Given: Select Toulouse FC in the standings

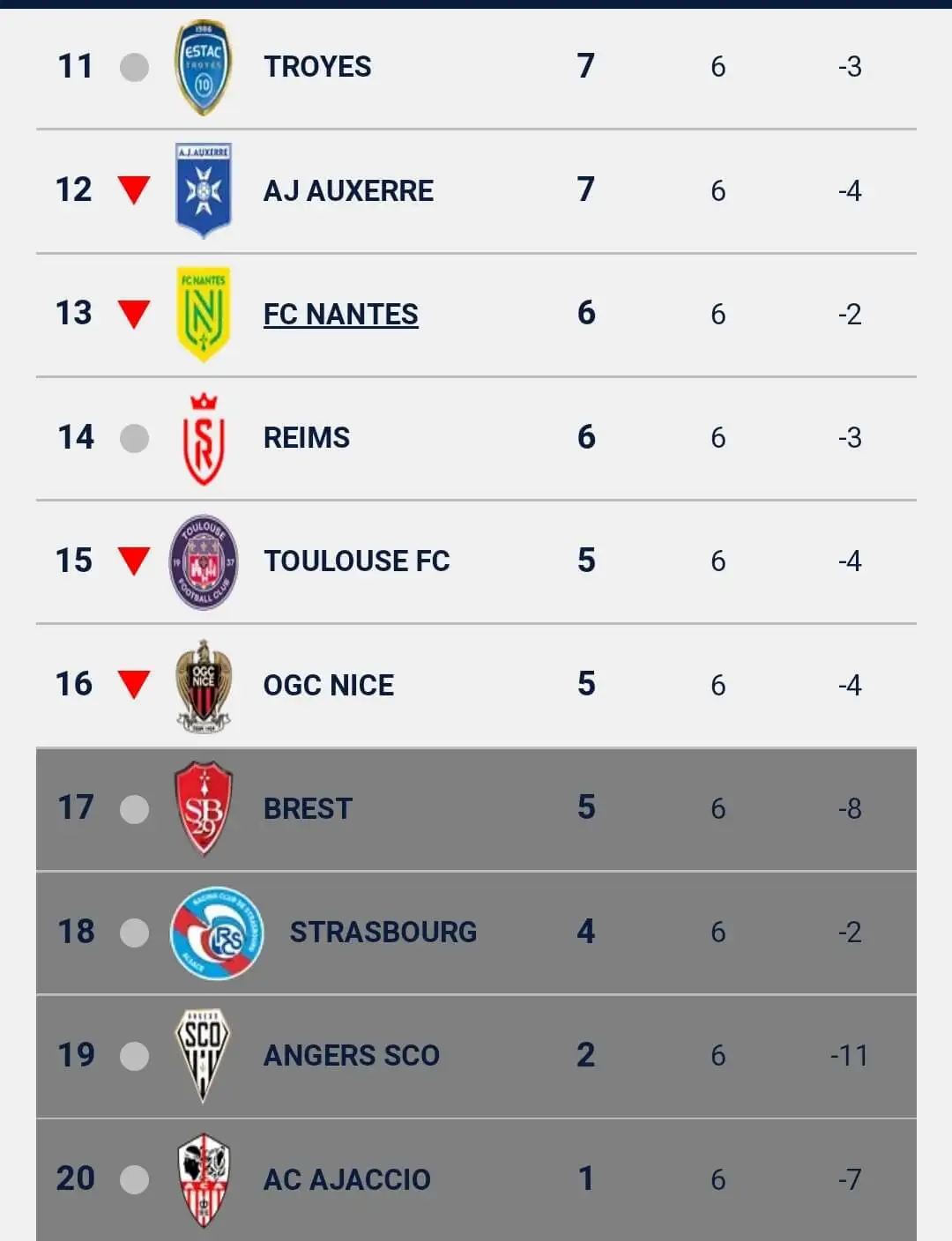Looking at the screenshot, I should pyautogui.click(x=356, y=561).
